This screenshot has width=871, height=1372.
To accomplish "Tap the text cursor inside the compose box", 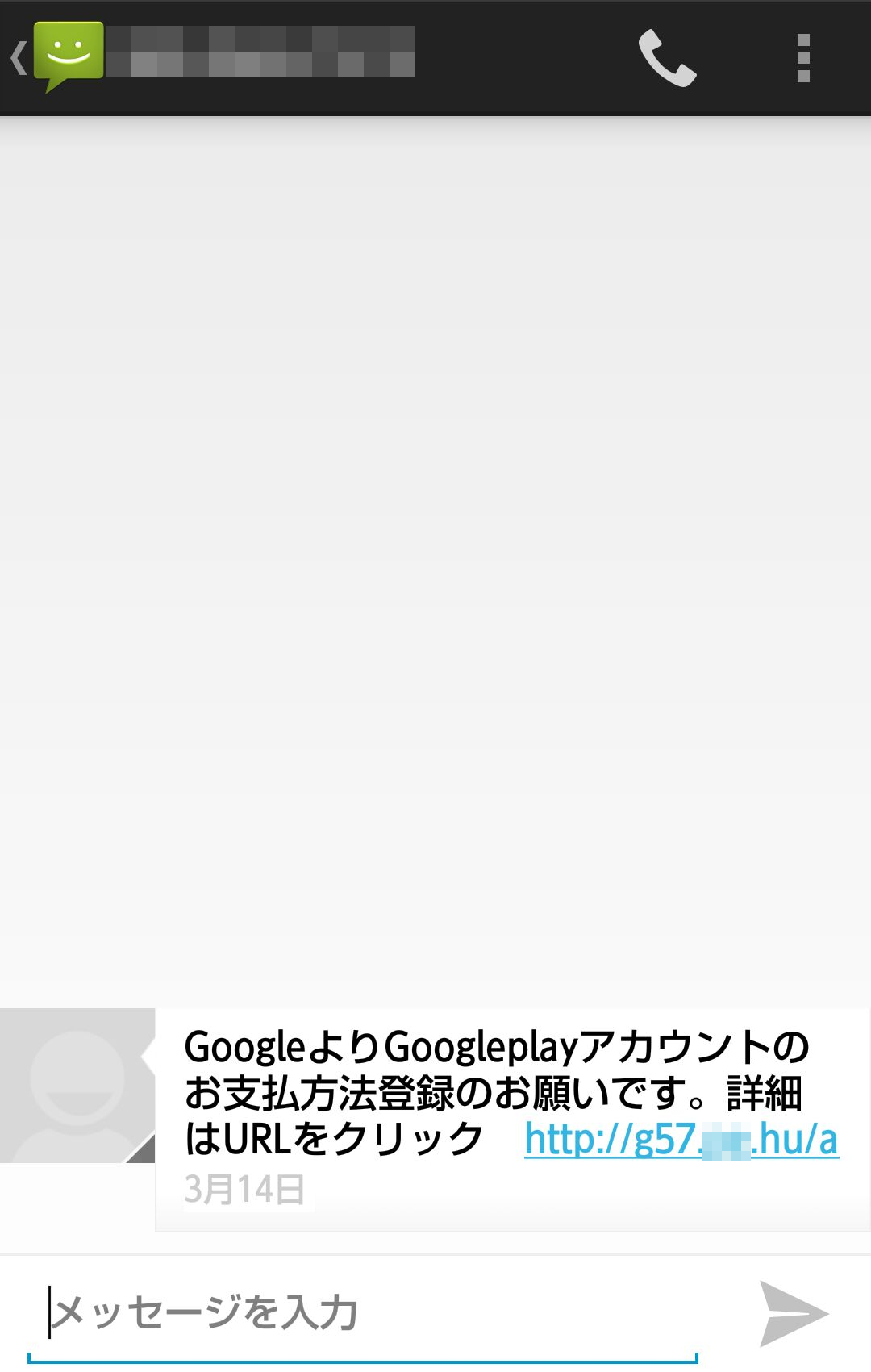I will tap(52, 1308).
